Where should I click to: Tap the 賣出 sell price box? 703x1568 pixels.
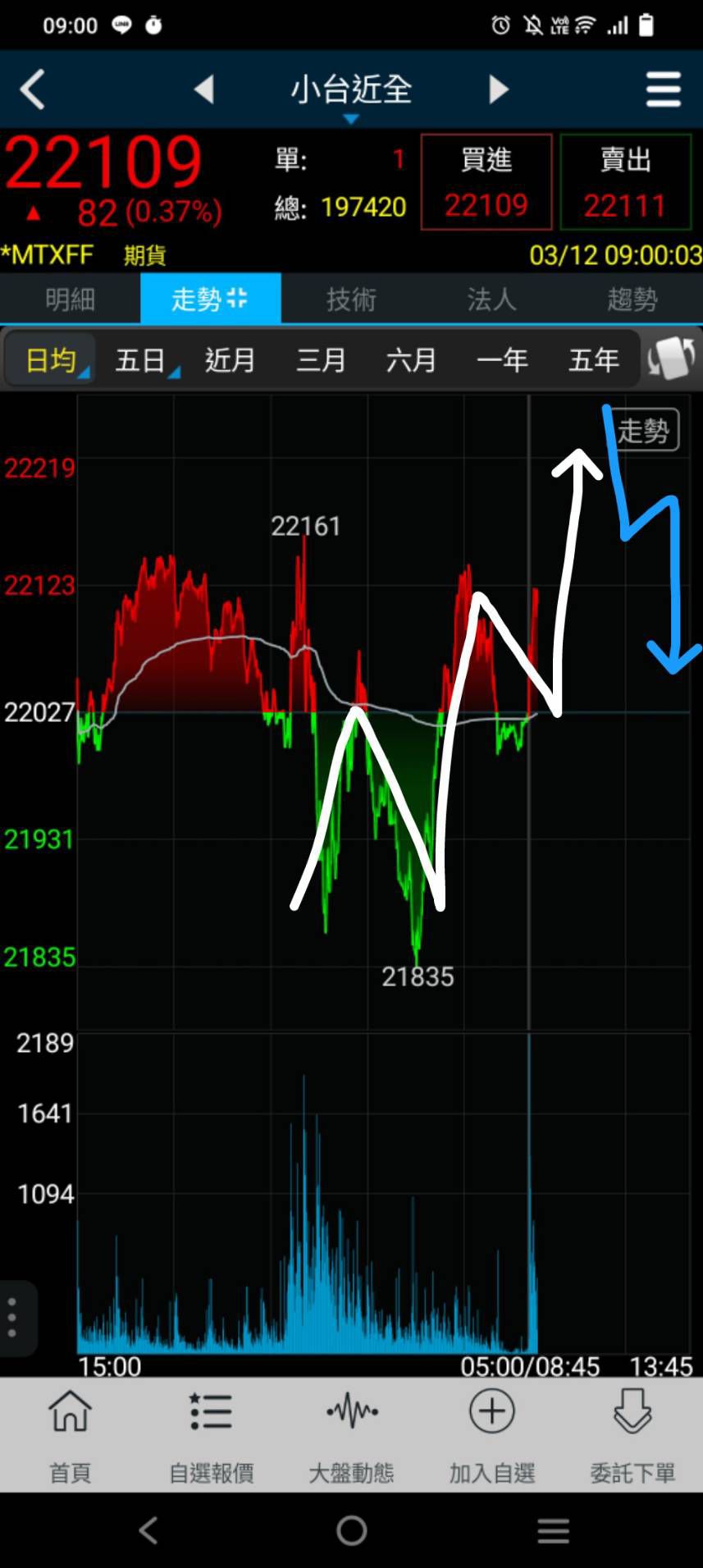click(625, 181)
